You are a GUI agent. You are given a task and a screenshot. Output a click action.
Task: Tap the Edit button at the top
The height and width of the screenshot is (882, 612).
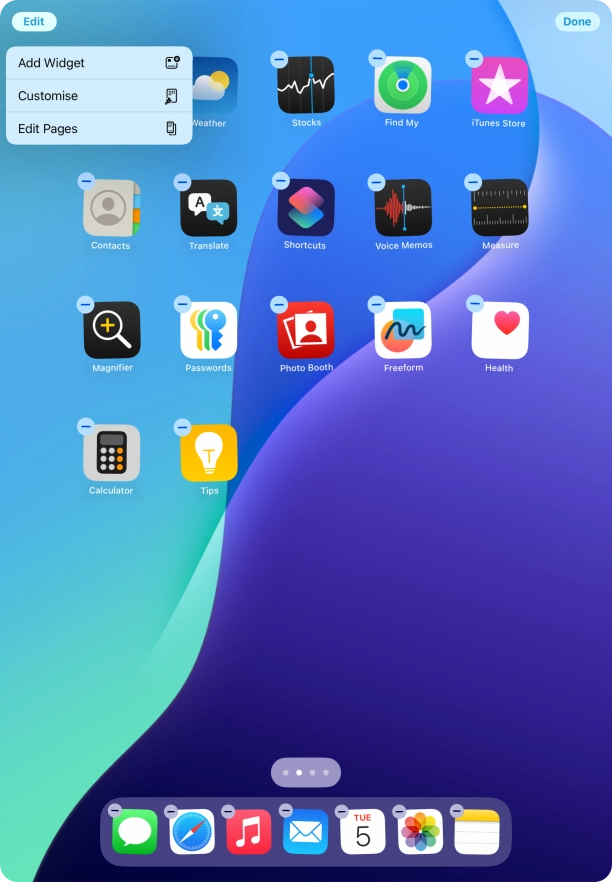[34, 22]
